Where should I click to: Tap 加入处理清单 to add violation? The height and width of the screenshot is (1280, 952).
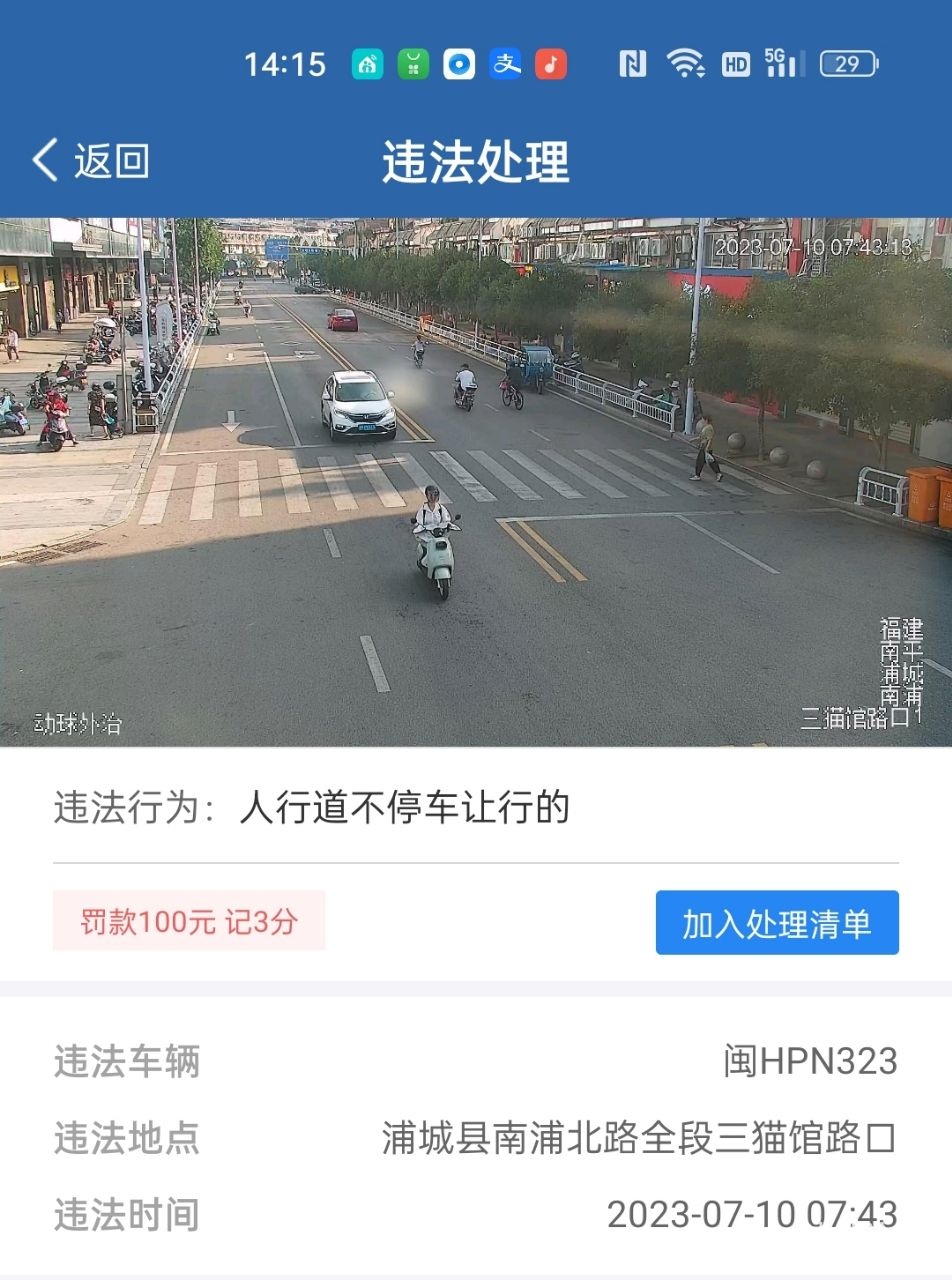point(776,923)
